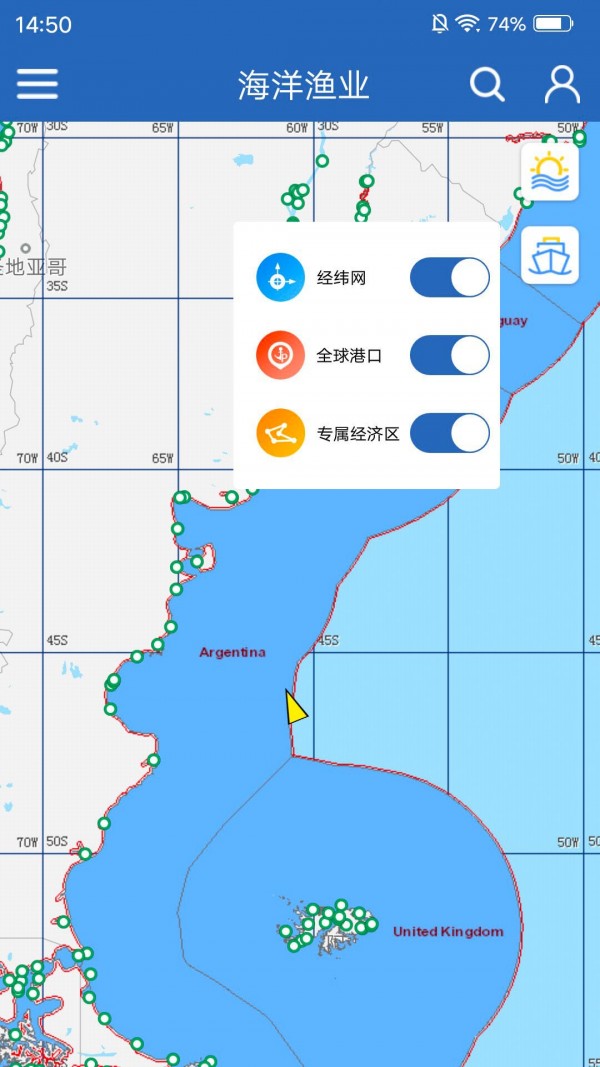Disable the 全球港口 switch
This screenshot has height=1067, width=600.
[450, 355]
